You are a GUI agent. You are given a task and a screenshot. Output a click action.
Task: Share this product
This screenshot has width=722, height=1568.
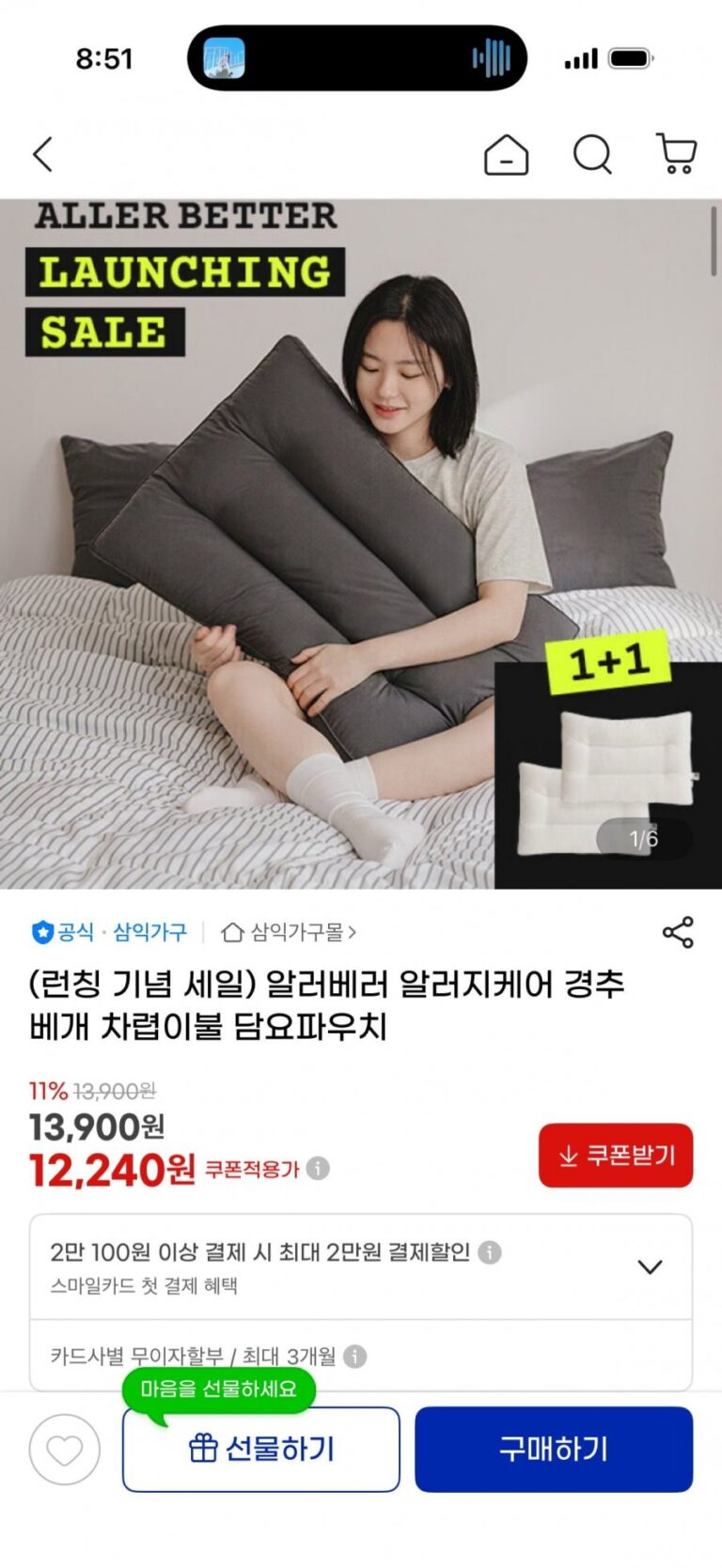(678, 932)
